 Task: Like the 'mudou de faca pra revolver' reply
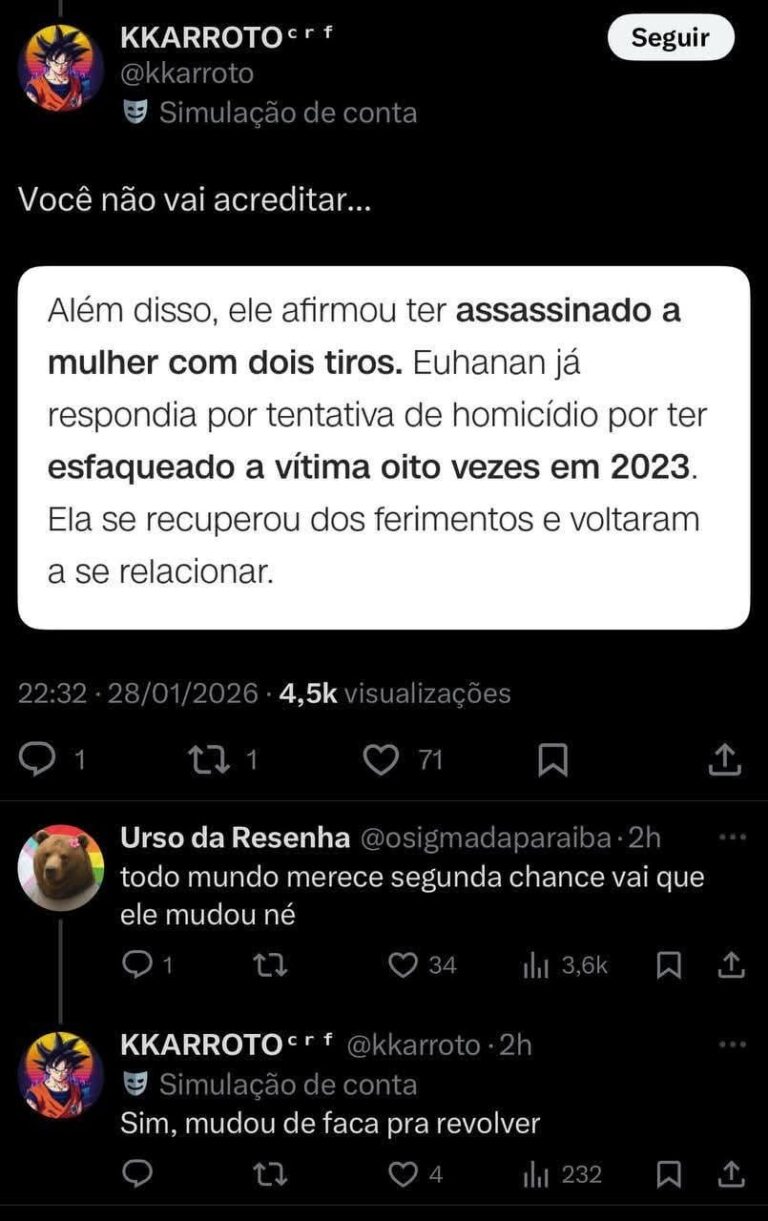click(402, 1174)
